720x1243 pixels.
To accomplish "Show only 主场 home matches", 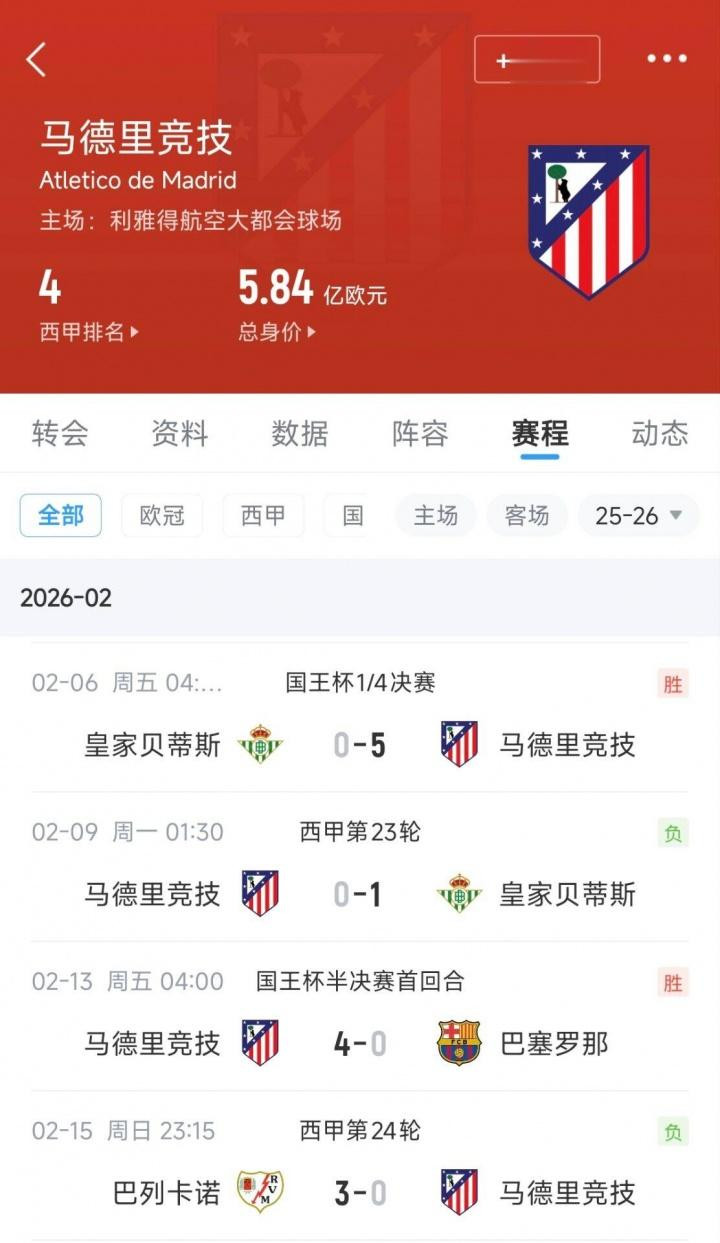I will [x=436, y=516].
